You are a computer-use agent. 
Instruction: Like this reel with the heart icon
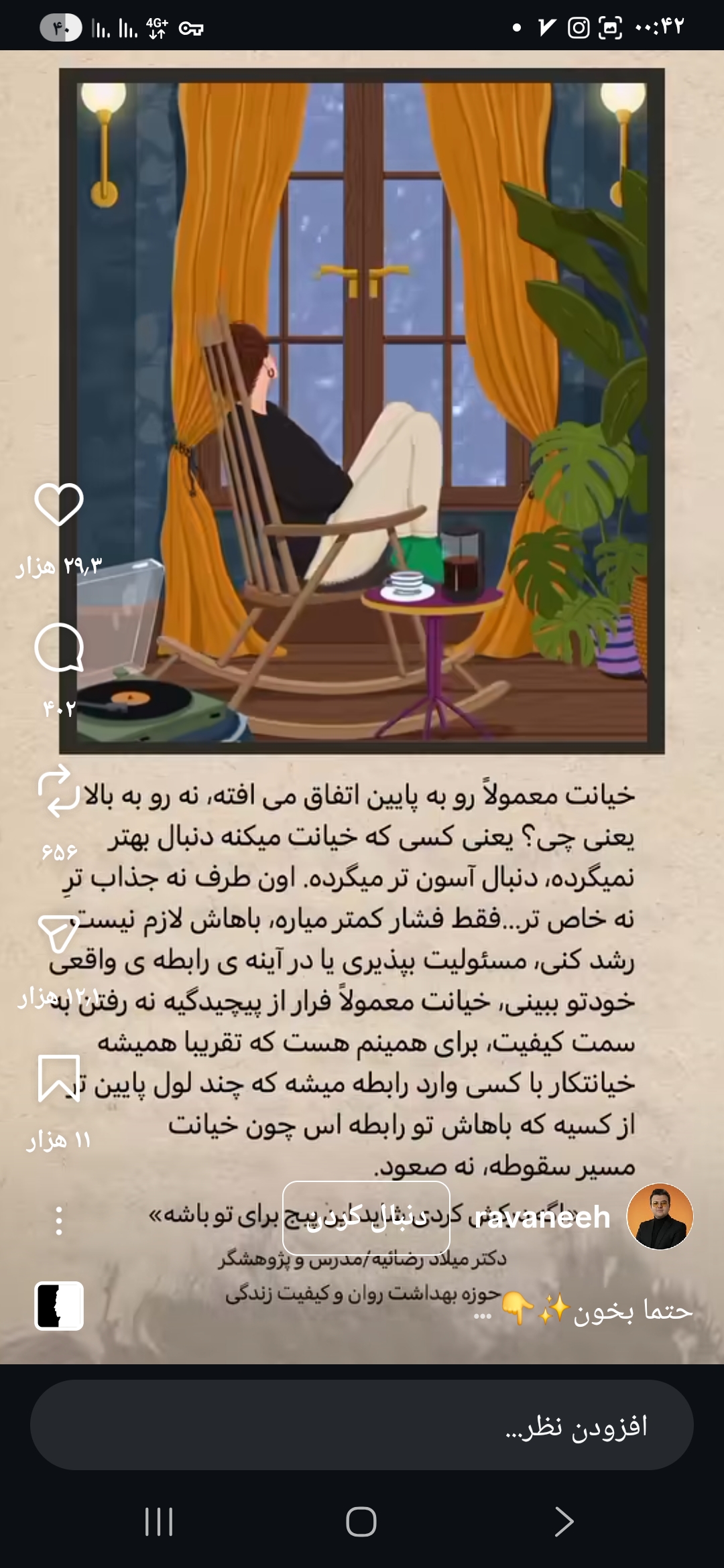coord(59,505)
